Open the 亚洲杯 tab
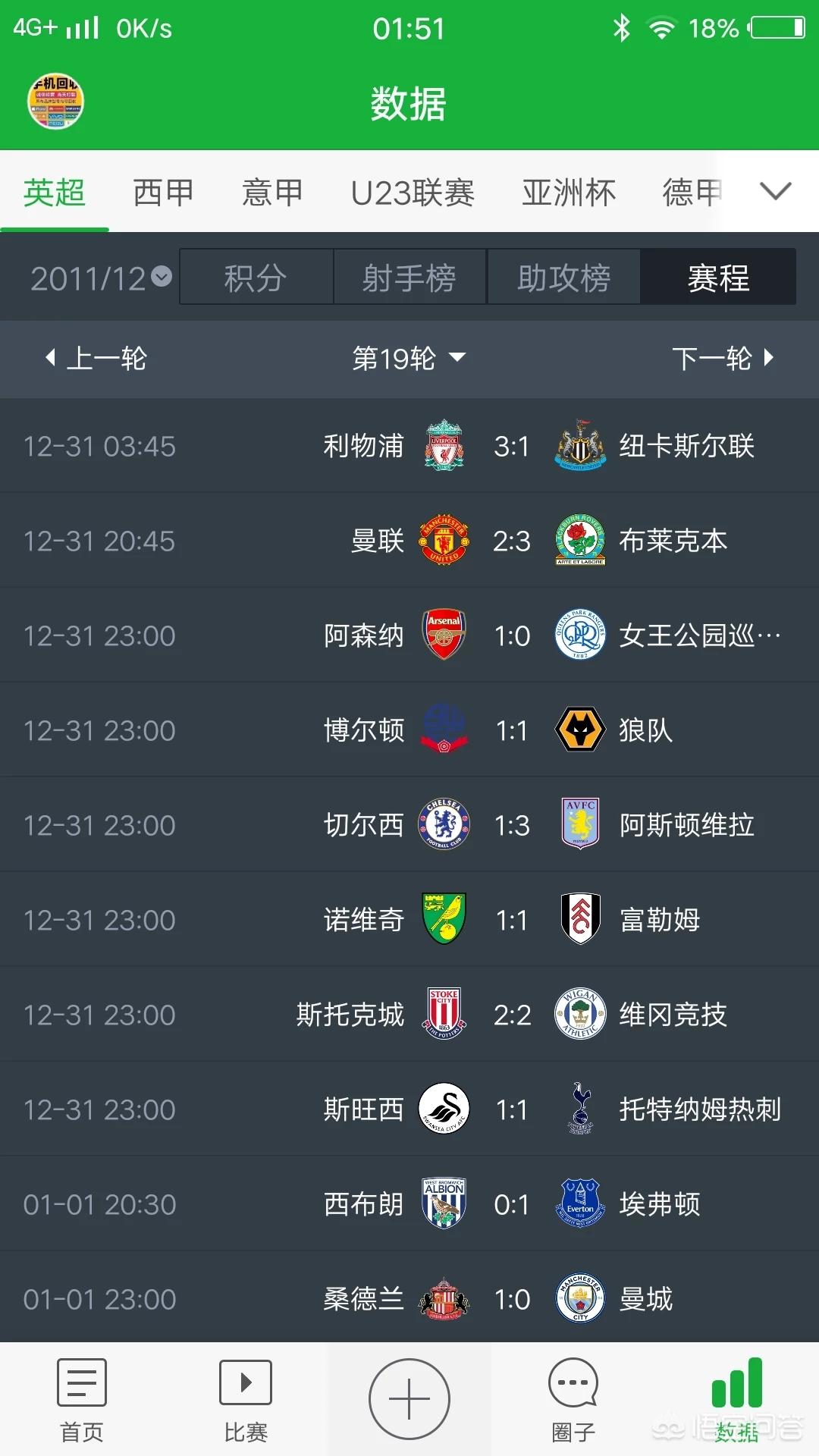This screenshot has width=819, height=1456. pos(569,193)
